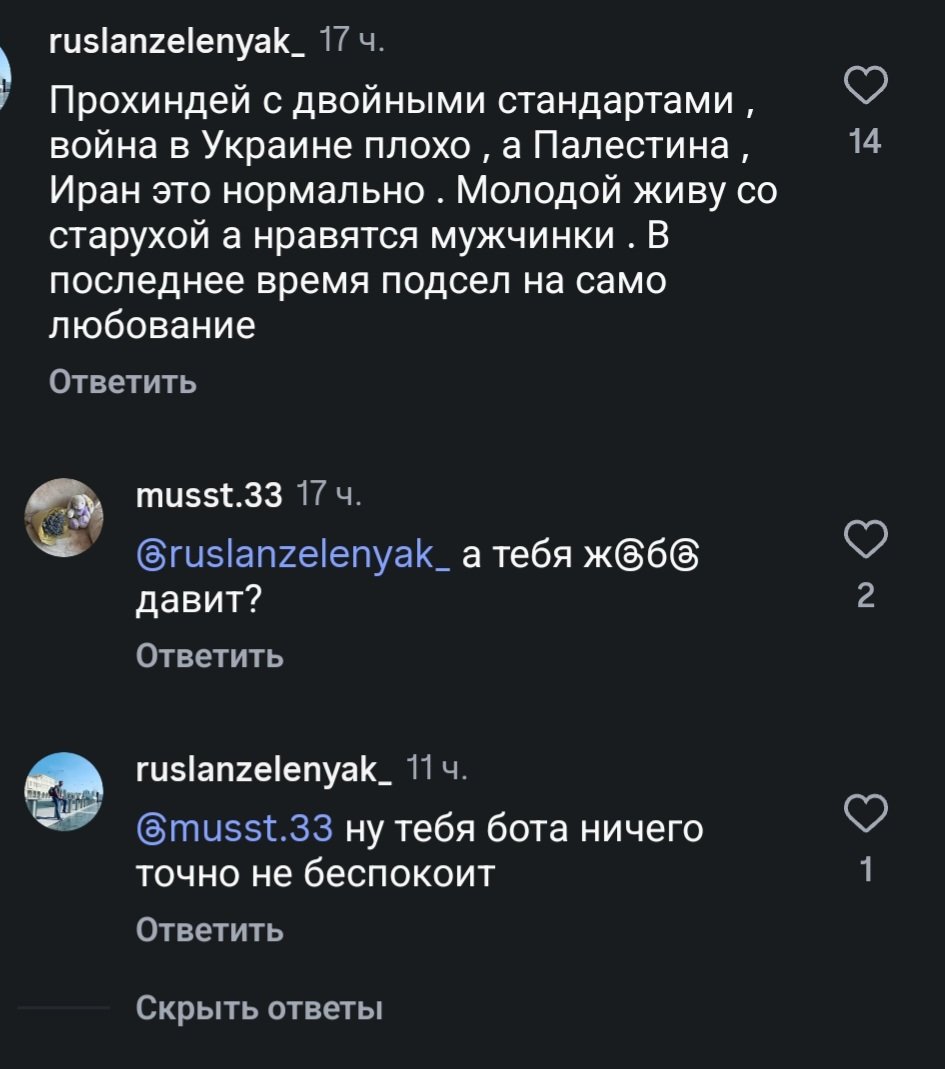Like musst.33's reply comment
This screenshot has height=1069, width=945.
(866, 542)
